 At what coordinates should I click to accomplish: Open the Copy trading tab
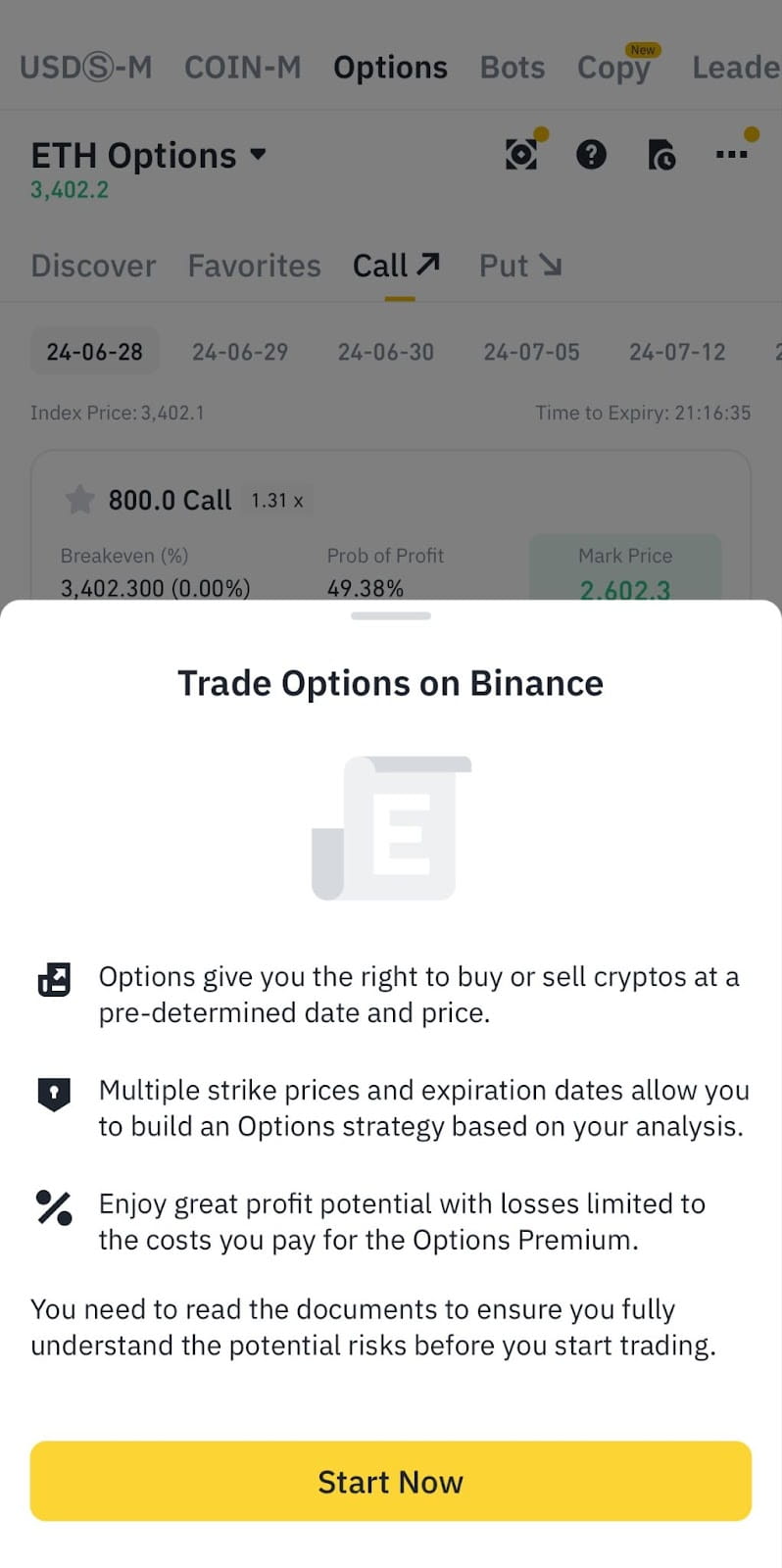click(613, 68)
